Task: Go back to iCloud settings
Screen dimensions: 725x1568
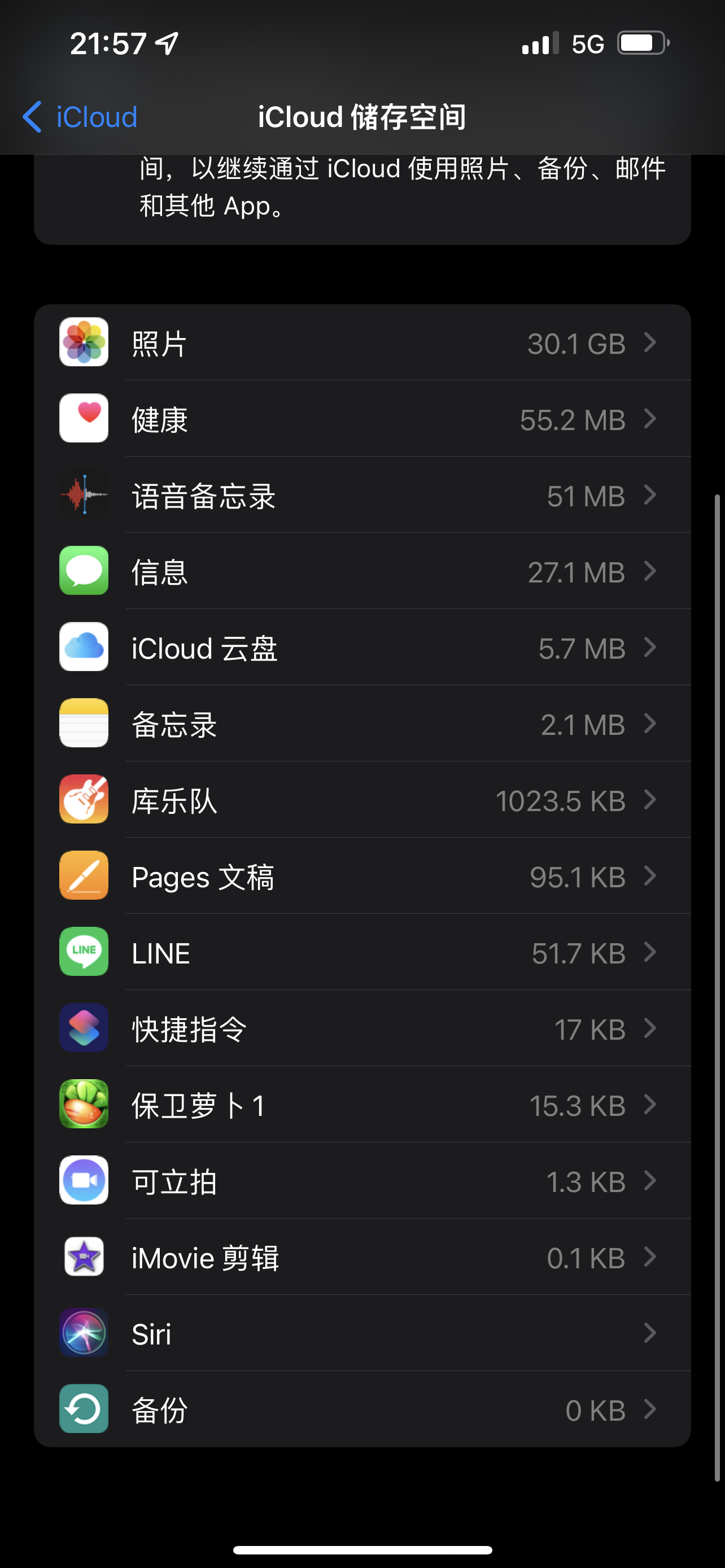Action: click(80, 116)
